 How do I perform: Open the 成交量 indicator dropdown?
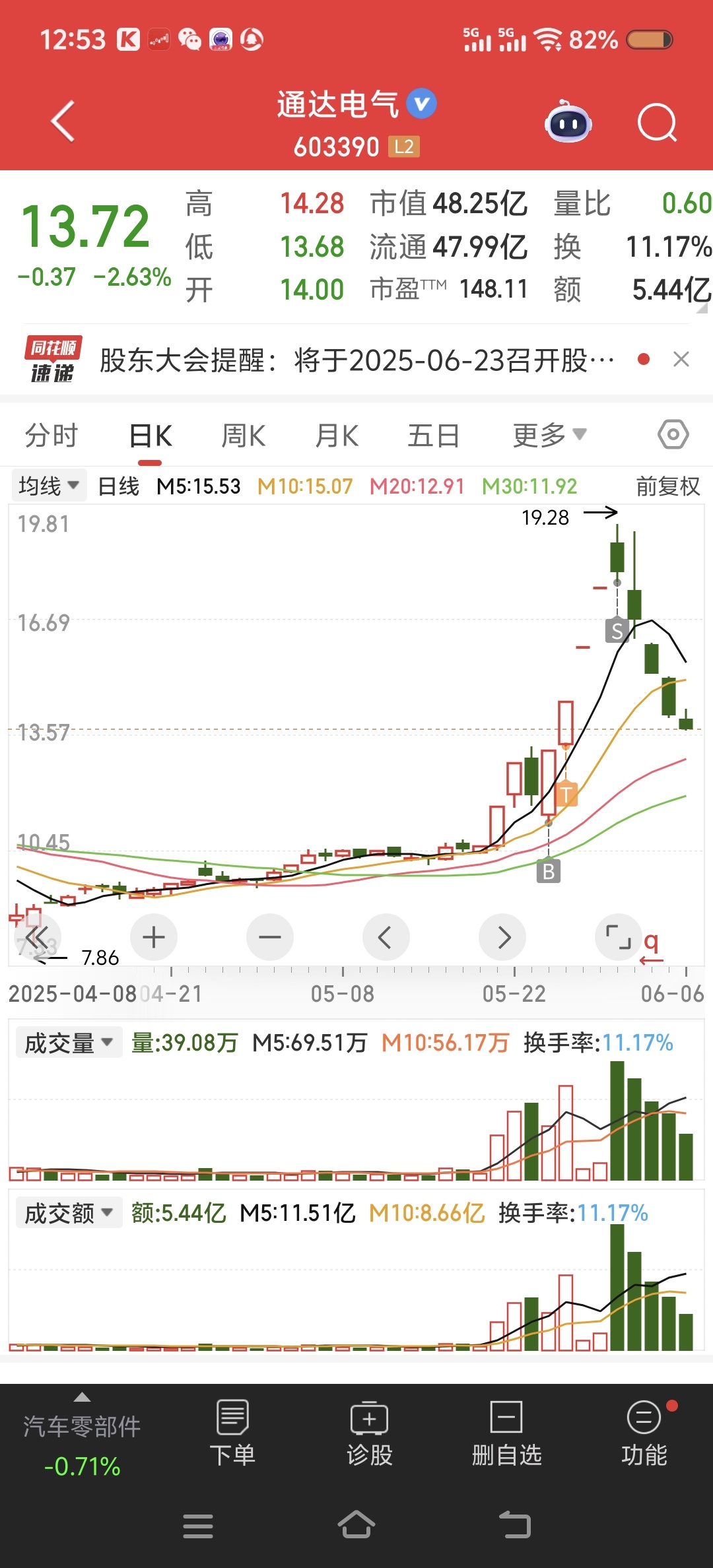coord(68,1043)
